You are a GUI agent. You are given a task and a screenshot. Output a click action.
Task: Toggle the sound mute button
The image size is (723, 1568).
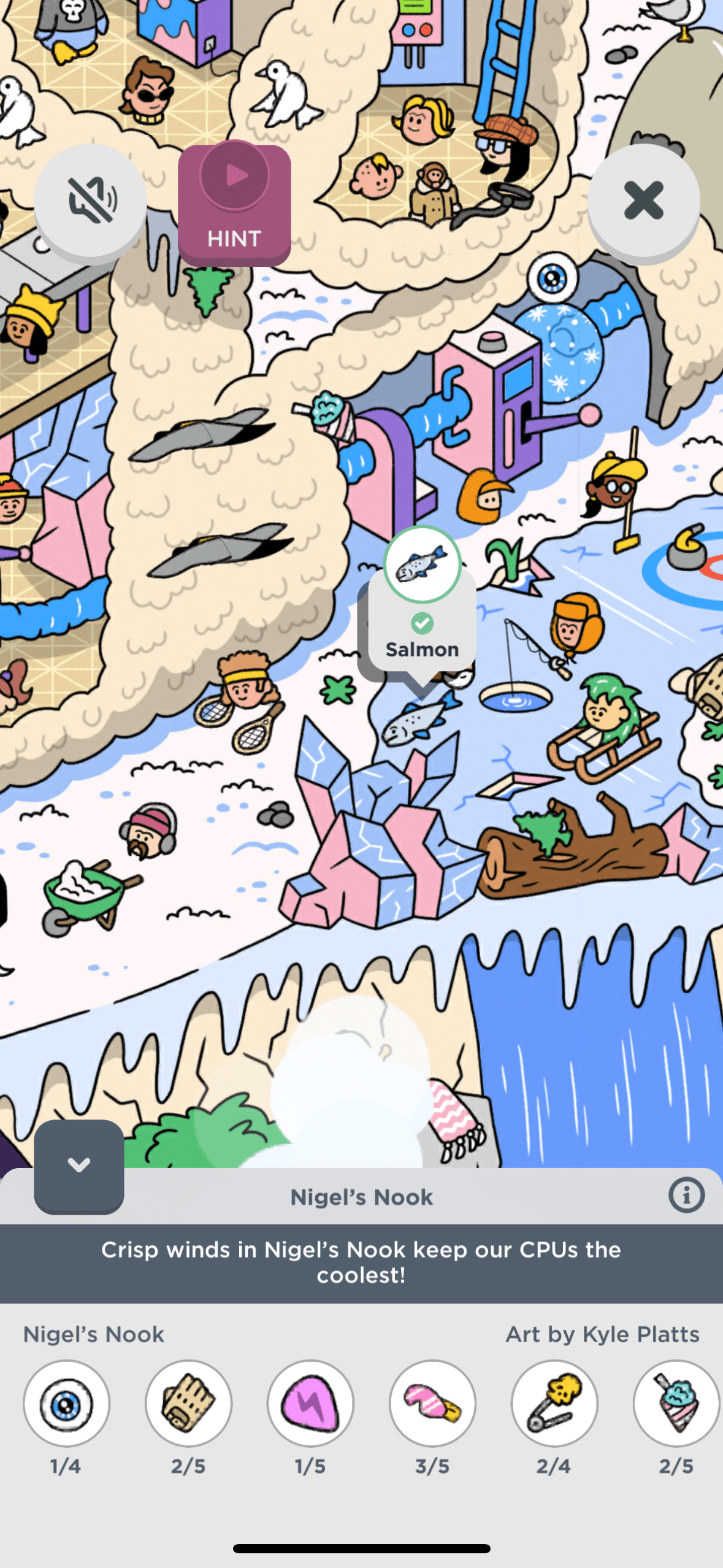[91, 201]
